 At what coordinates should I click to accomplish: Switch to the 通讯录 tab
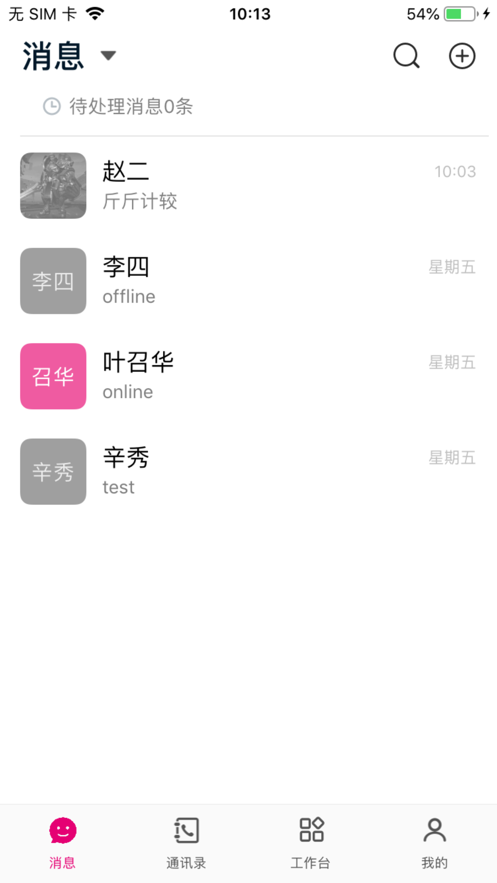[x=186, y=843]
